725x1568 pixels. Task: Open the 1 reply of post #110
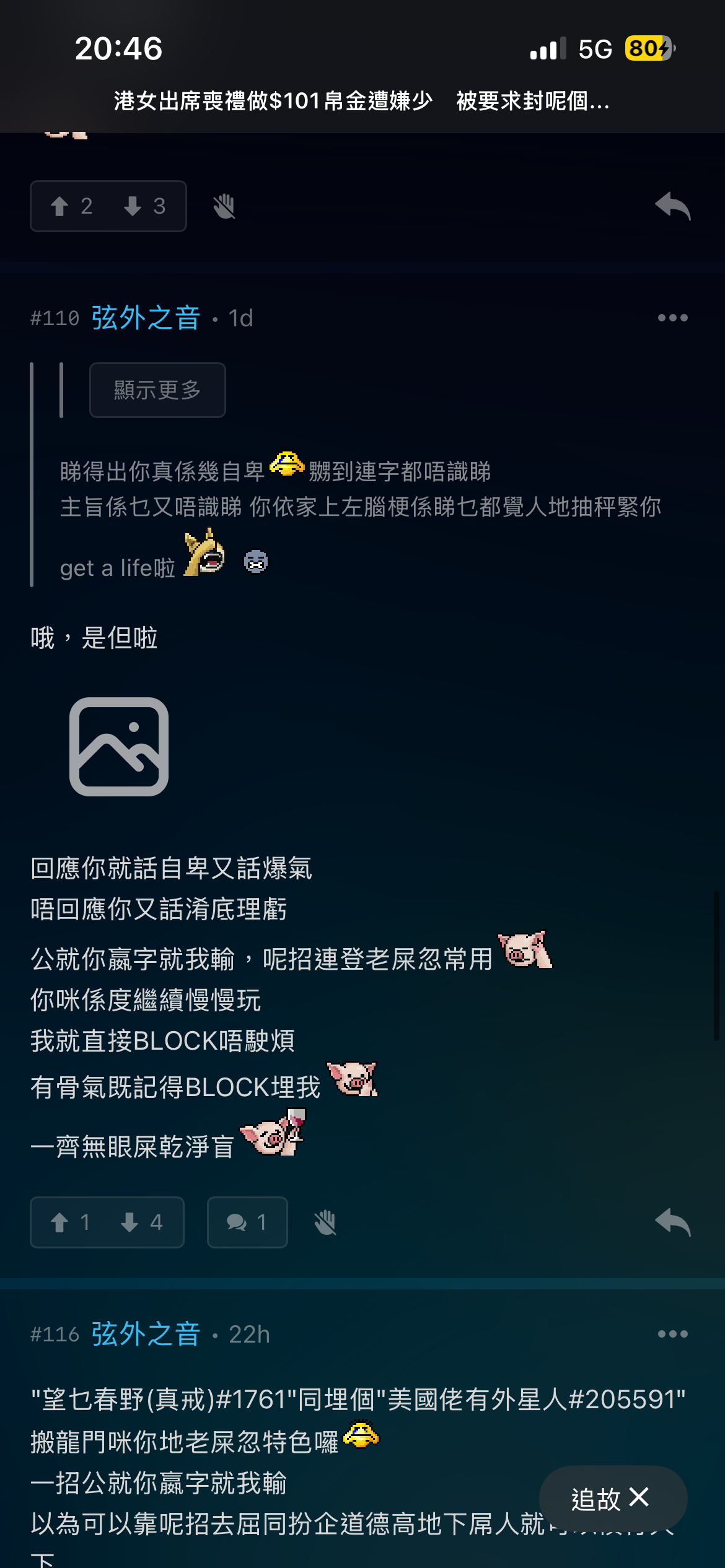pyautogui.click(x=247, y=1222)
